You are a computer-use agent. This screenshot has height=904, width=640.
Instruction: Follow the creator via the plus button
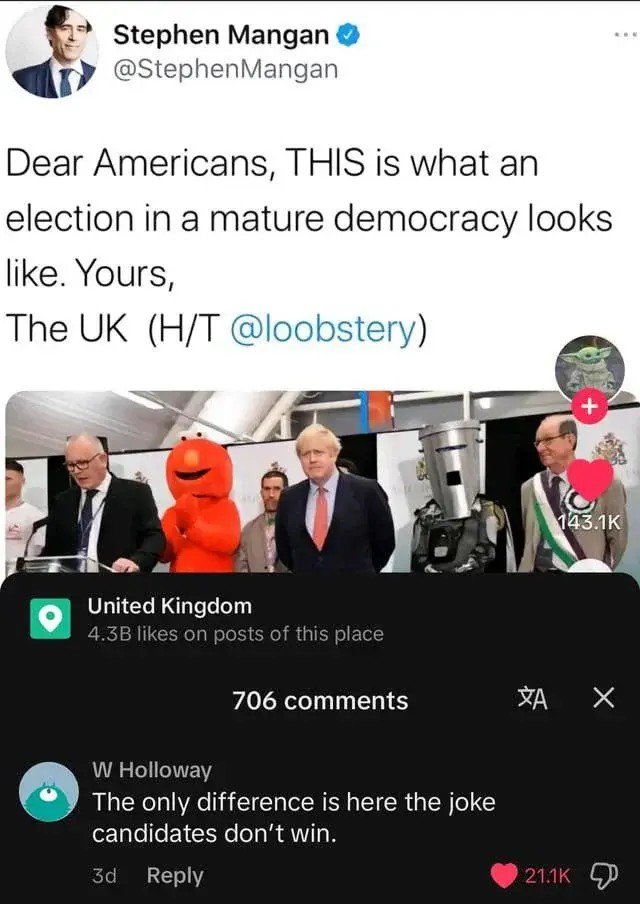[x=591, y=406]
